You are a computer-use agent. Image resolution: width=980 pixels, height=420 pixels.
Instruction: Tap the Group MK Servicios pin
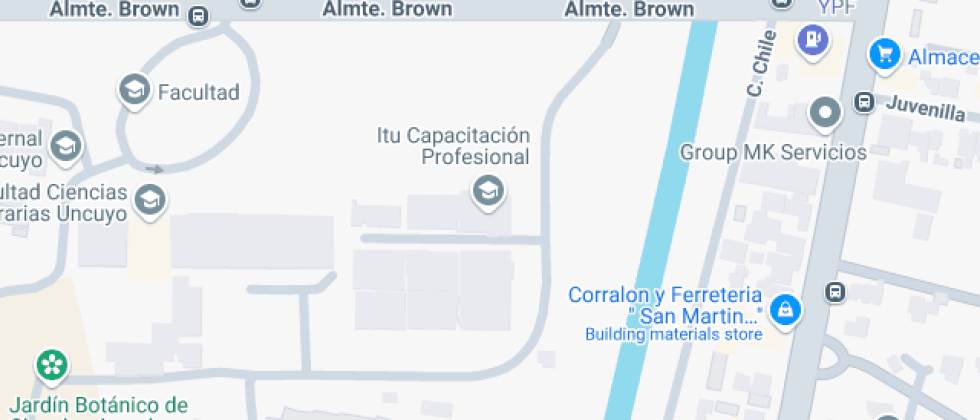pos(825,114)
